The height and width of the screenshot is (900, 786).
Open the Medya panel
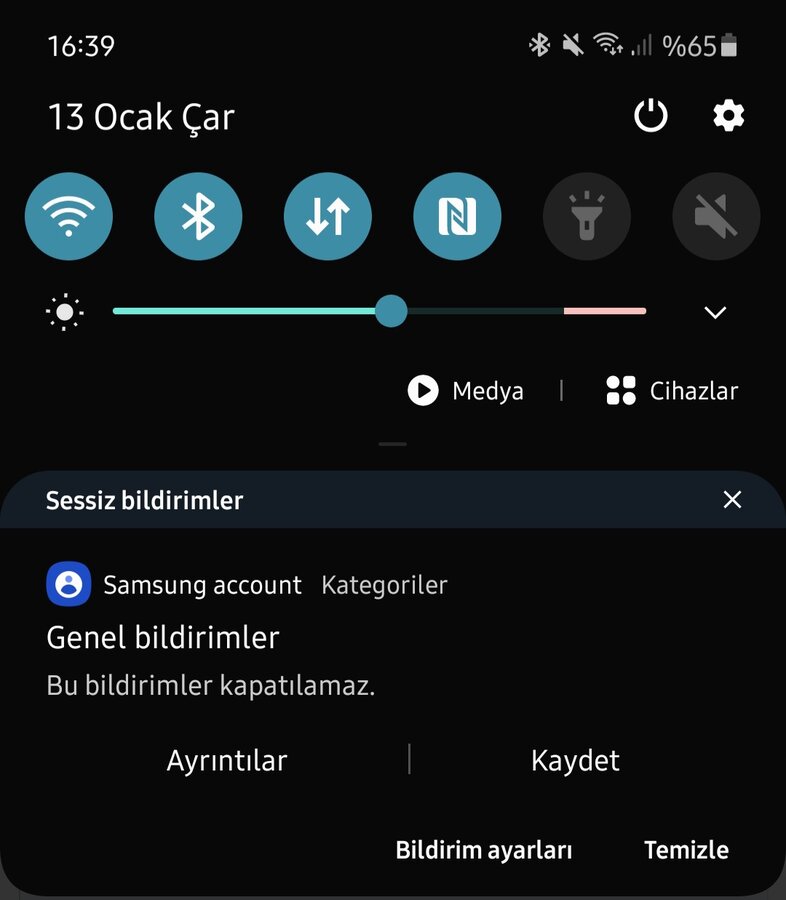click(x=466, y=390)
